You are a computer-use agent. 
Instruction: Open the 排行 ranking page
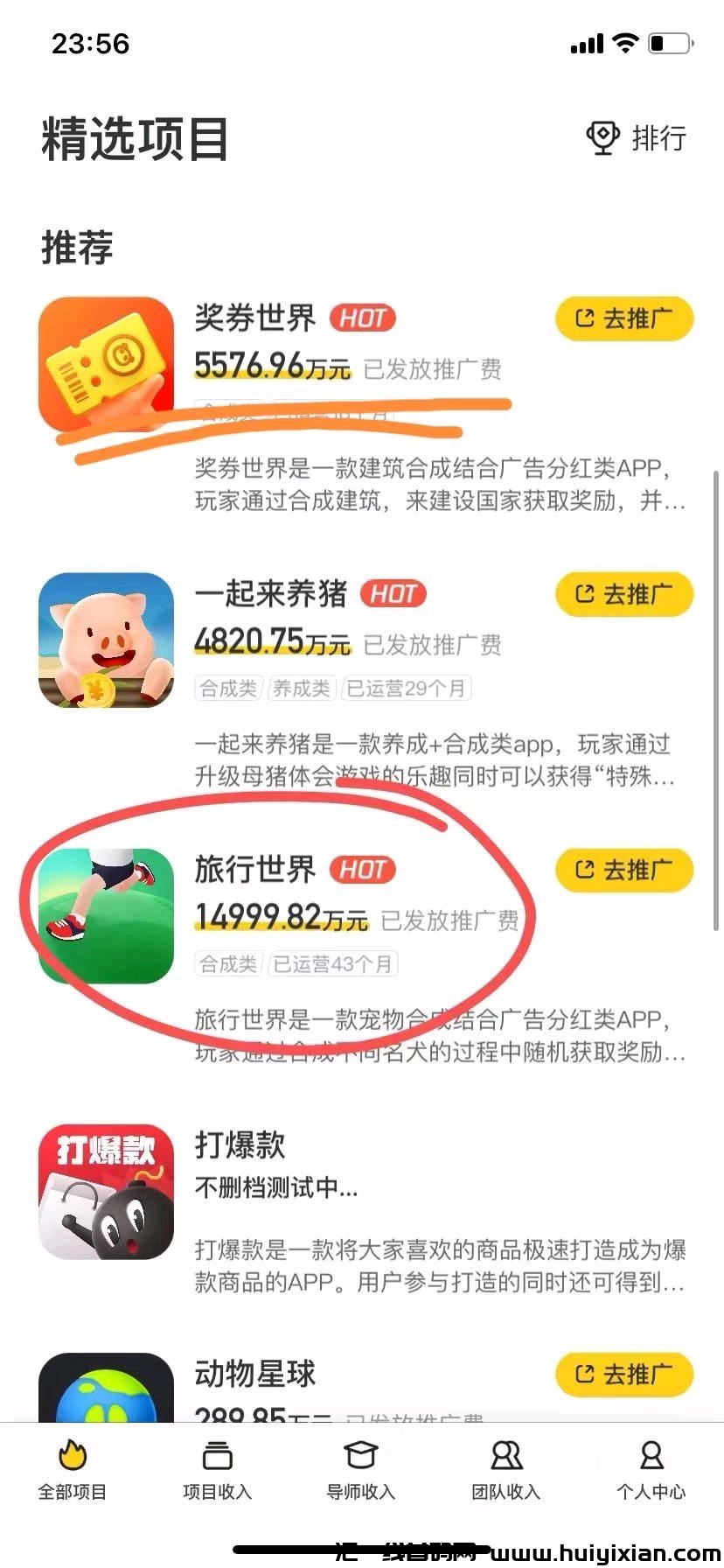[637, 138]
